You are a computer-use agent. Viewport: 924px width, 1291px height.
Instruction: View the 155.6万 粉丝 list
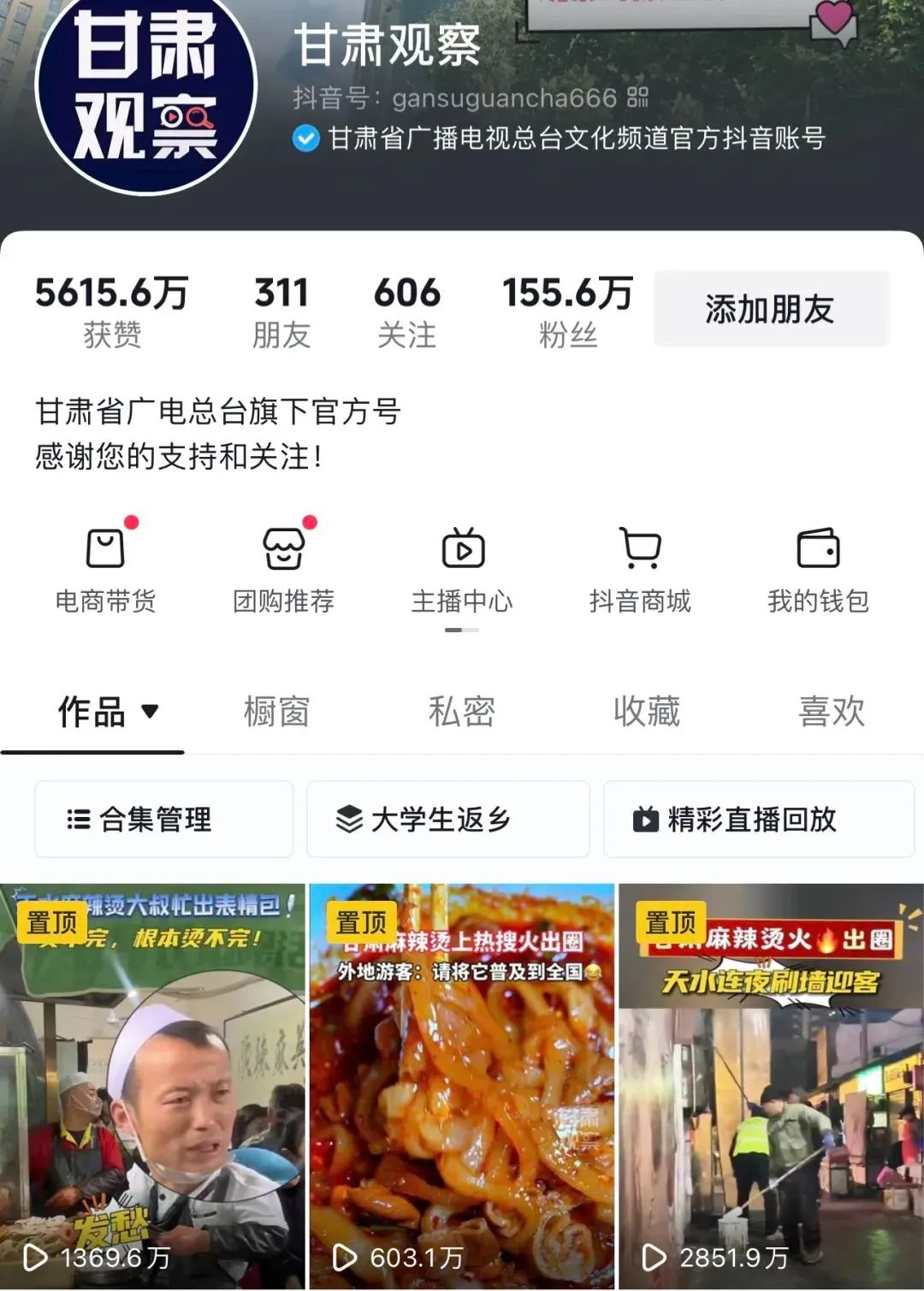[x=567, y=311]
